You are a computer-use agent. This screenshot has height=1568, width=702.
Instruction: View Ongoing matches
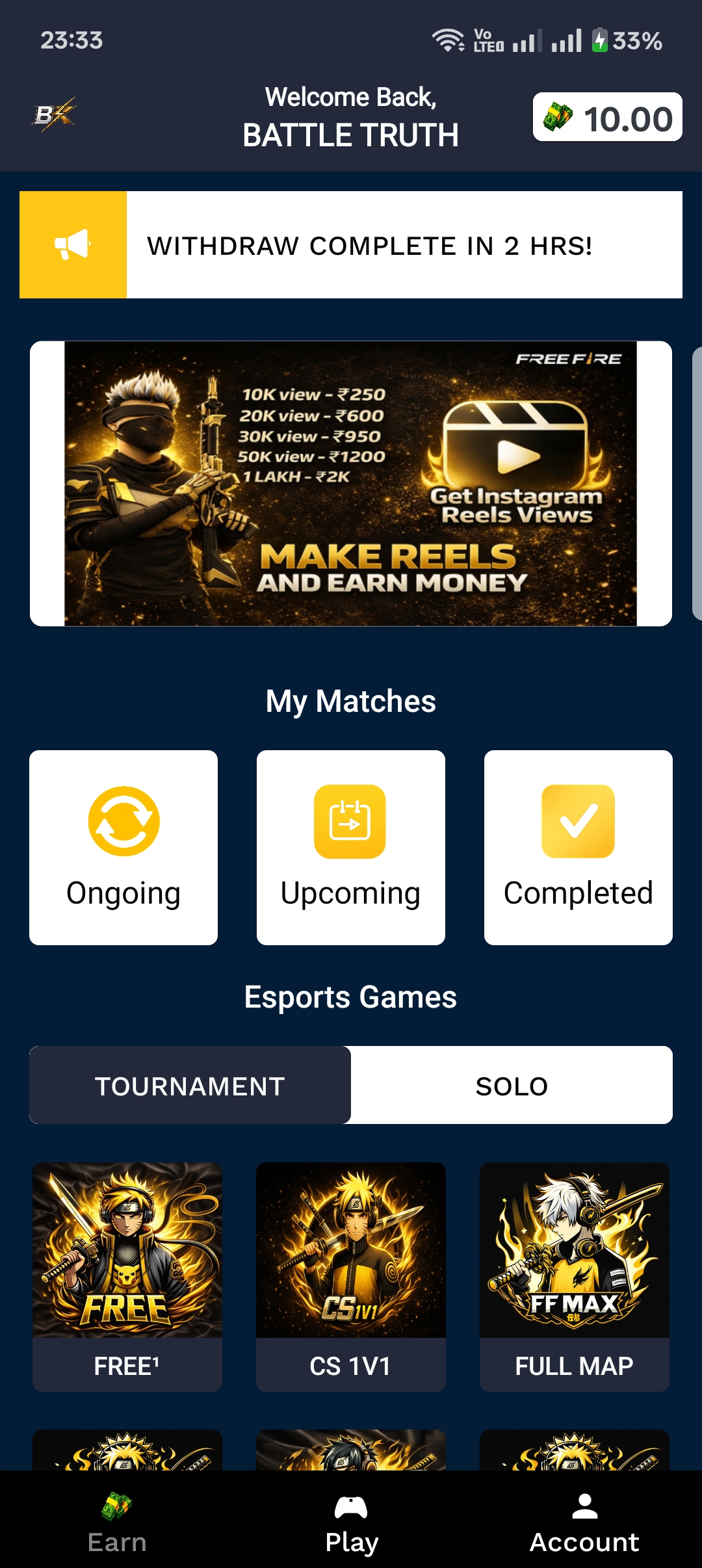(123, 847)
